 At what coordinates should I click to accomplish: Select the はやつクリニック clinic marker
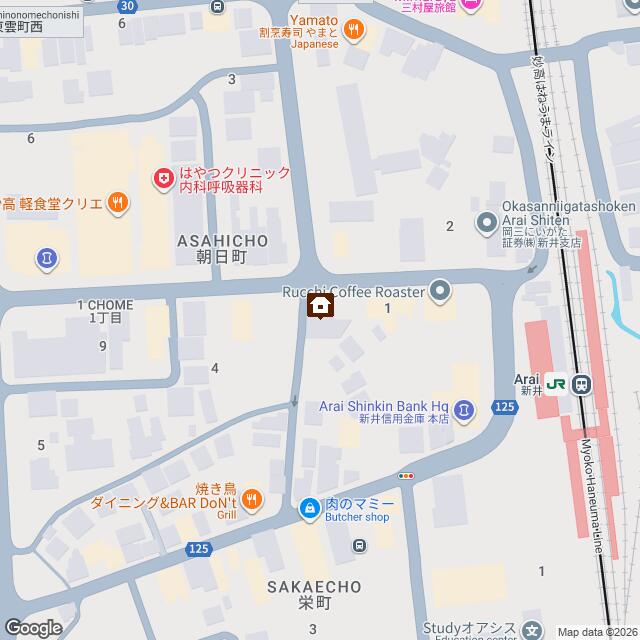(x=161, y=179)
